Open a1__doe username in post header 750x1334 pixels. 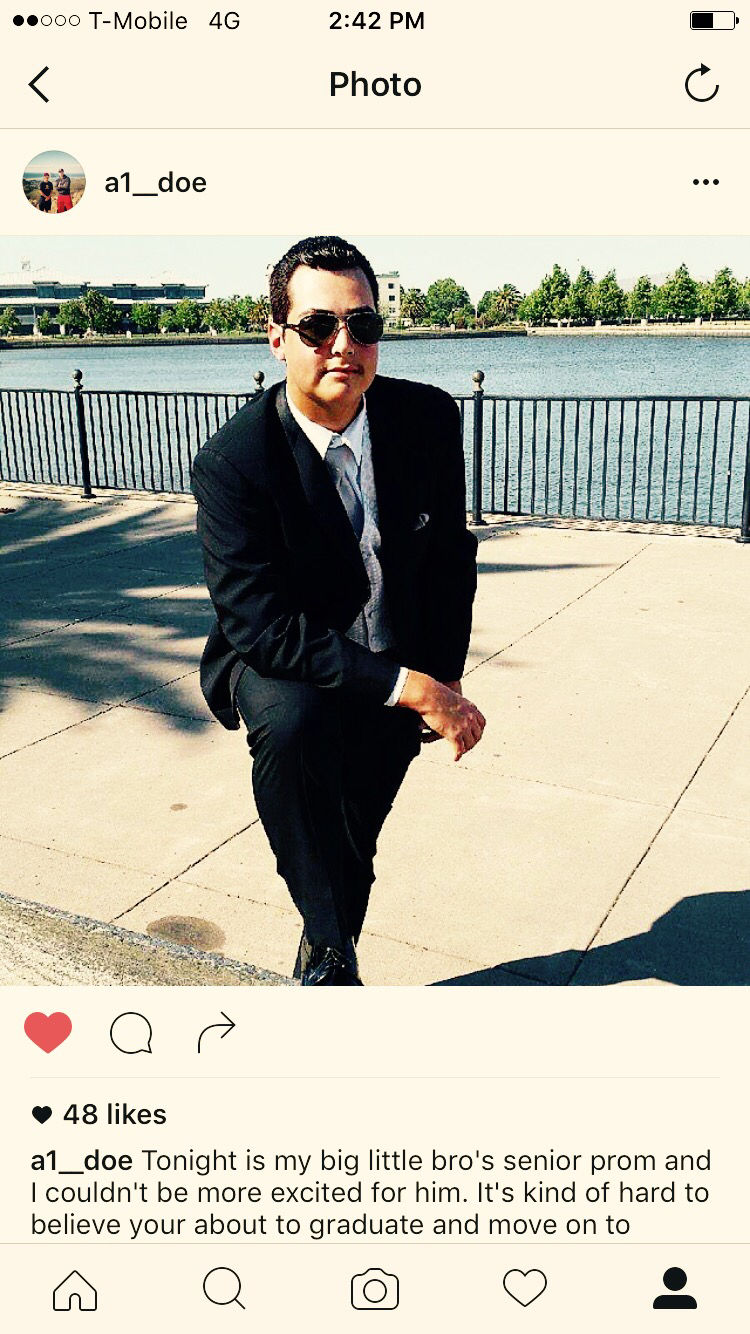click(155, 182)
